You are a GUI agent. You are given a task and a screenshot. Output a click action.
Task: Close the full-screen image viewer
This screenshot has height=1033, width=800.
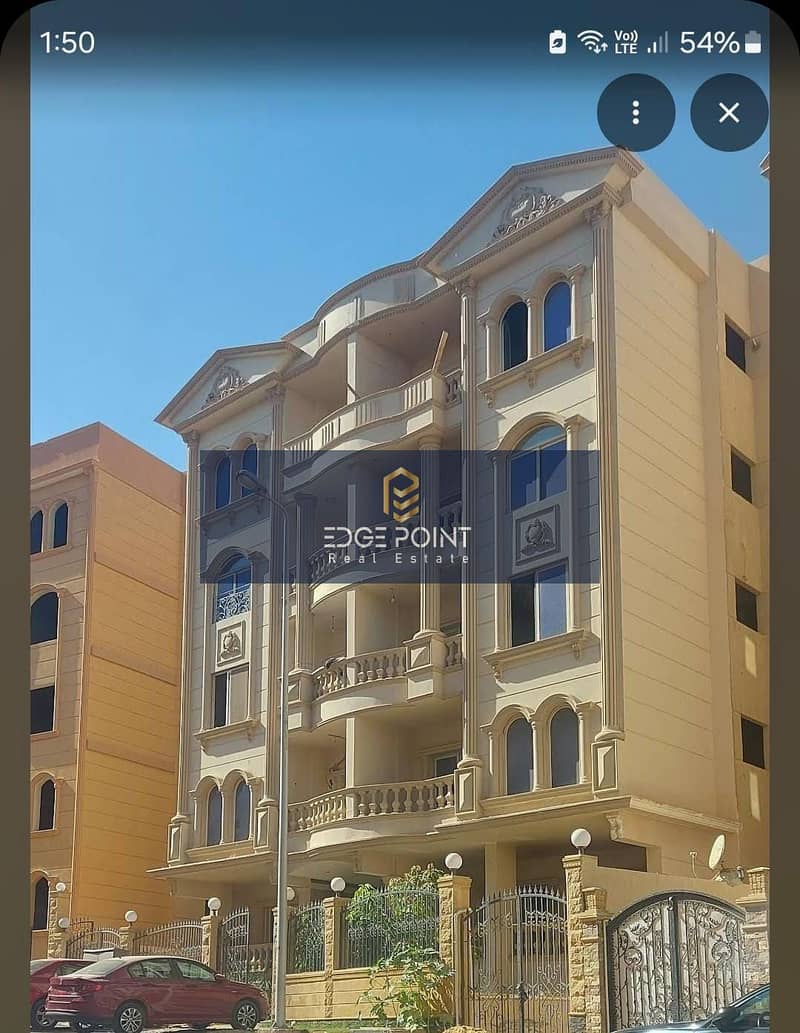(729, 112)
